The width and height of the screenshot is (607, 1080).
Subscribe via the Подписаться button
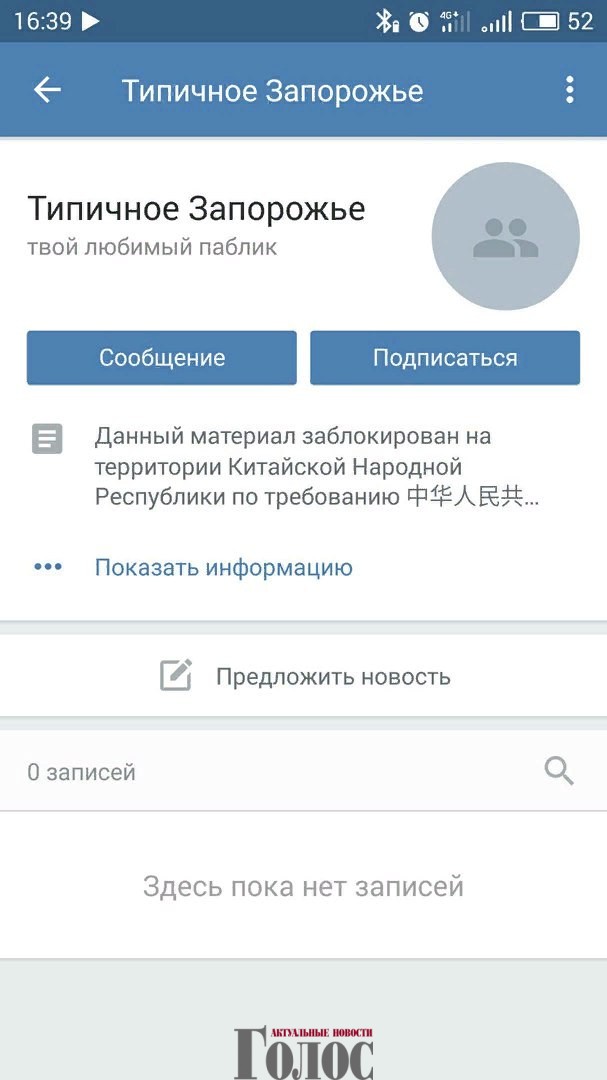(445, 358)
